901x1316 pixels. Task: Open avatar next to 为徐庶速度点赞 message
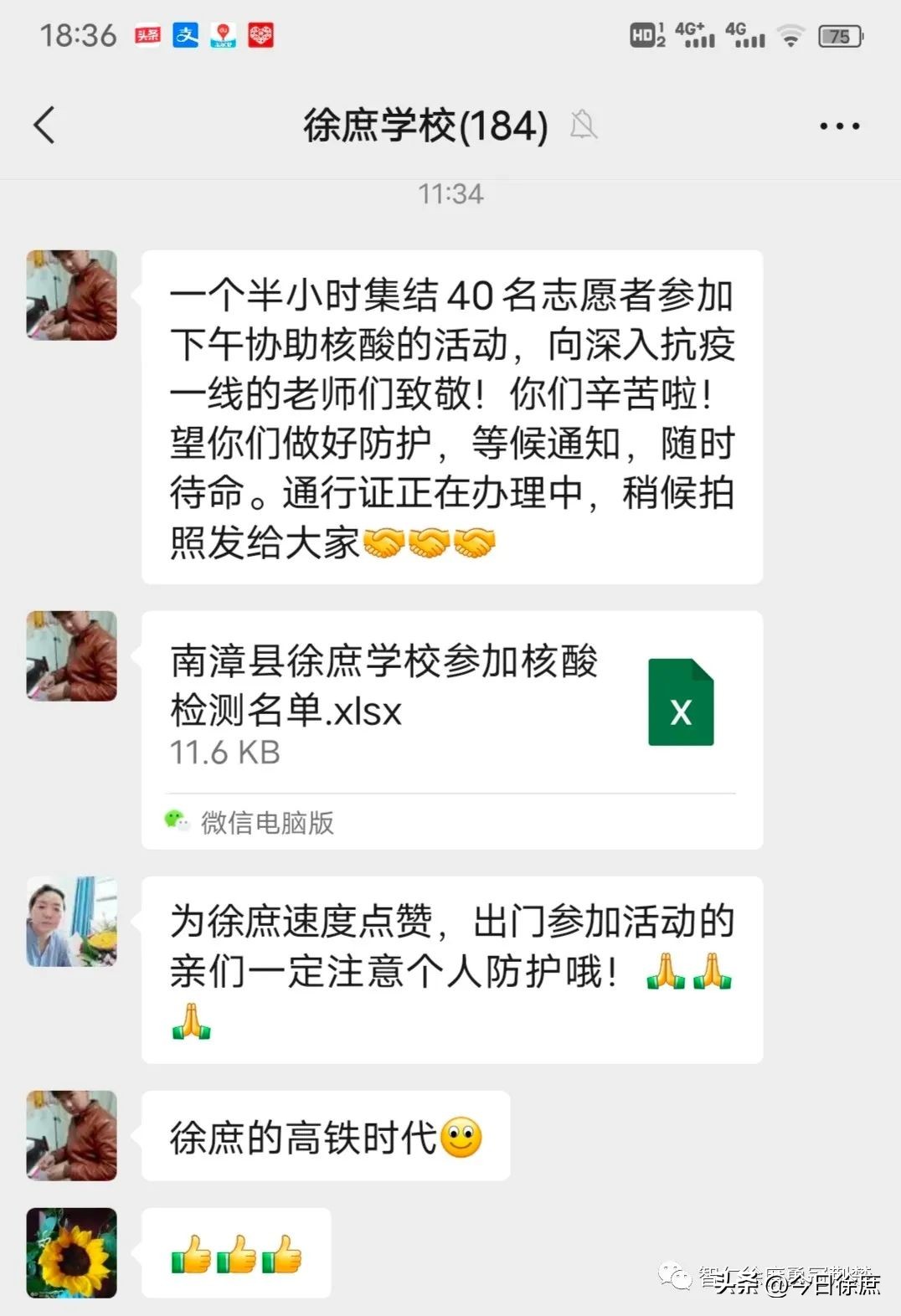pos(70,921)
